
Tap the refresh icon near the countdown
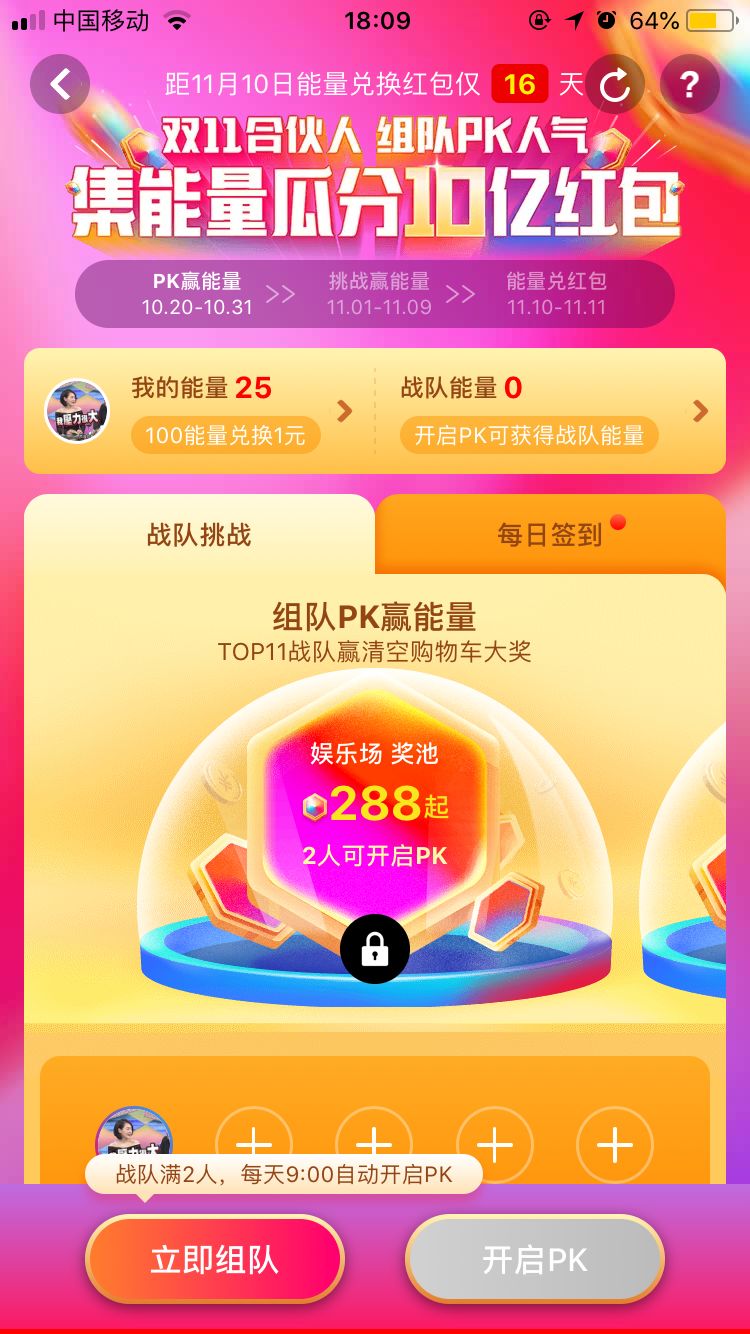click(615, 85)
